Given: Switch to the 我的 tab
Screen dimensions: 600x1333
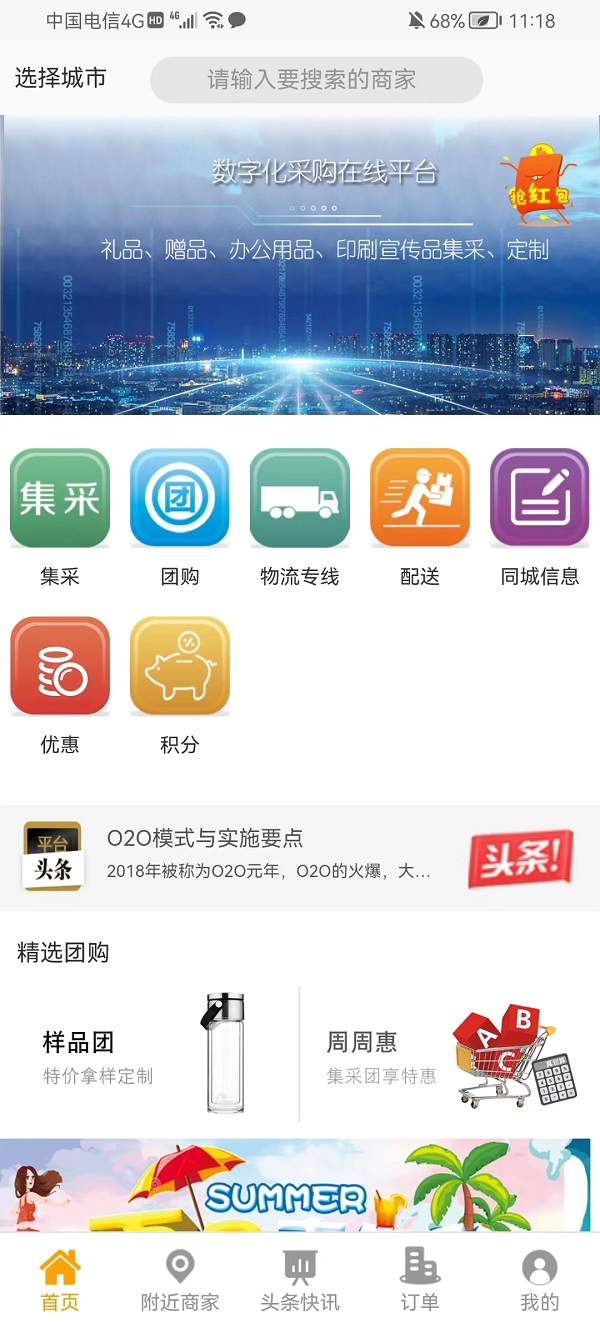Looking at the screenshot, I should tap(540, 1281).
